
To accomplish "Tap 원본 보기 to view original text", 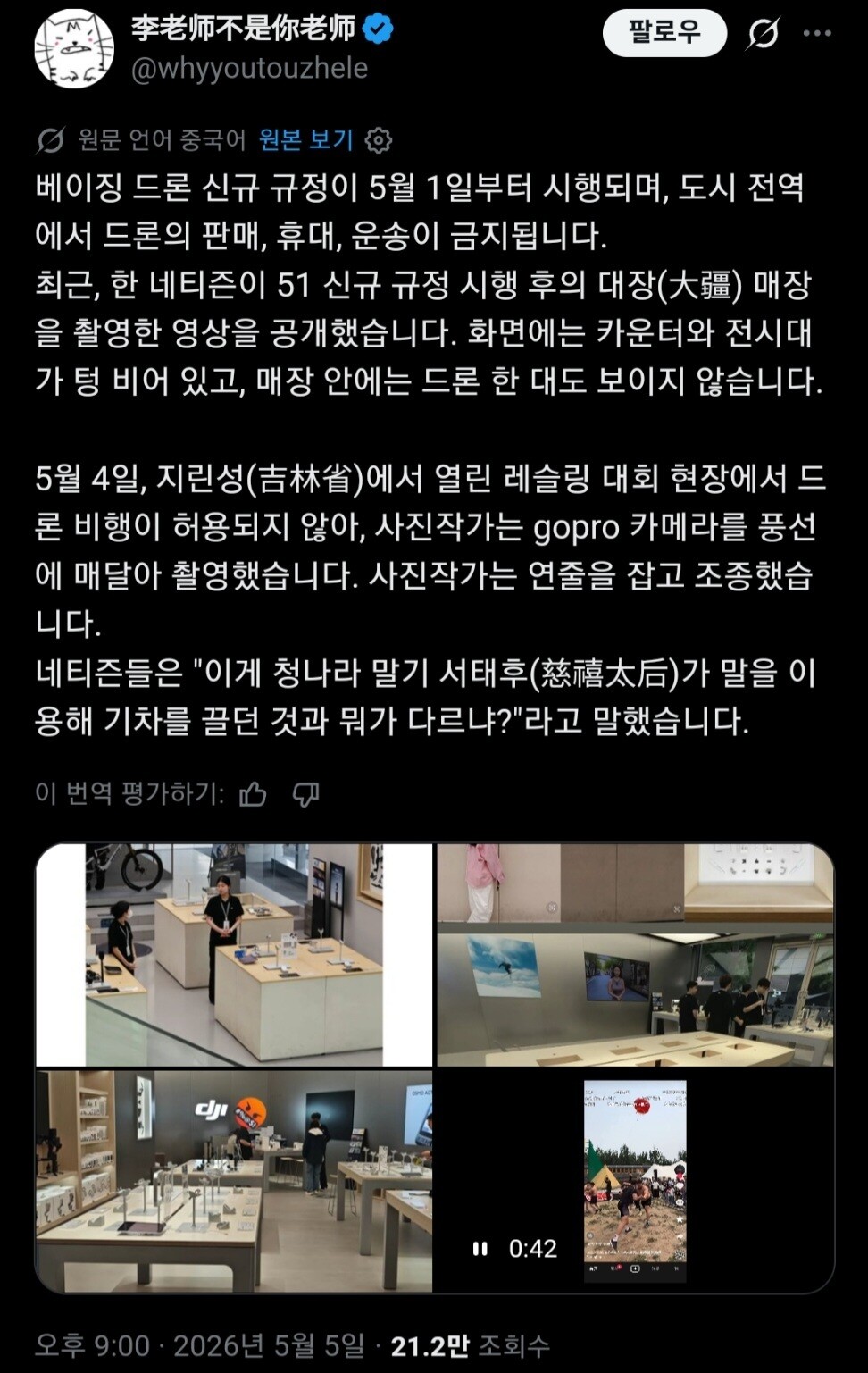I will (x=306, y=140).
